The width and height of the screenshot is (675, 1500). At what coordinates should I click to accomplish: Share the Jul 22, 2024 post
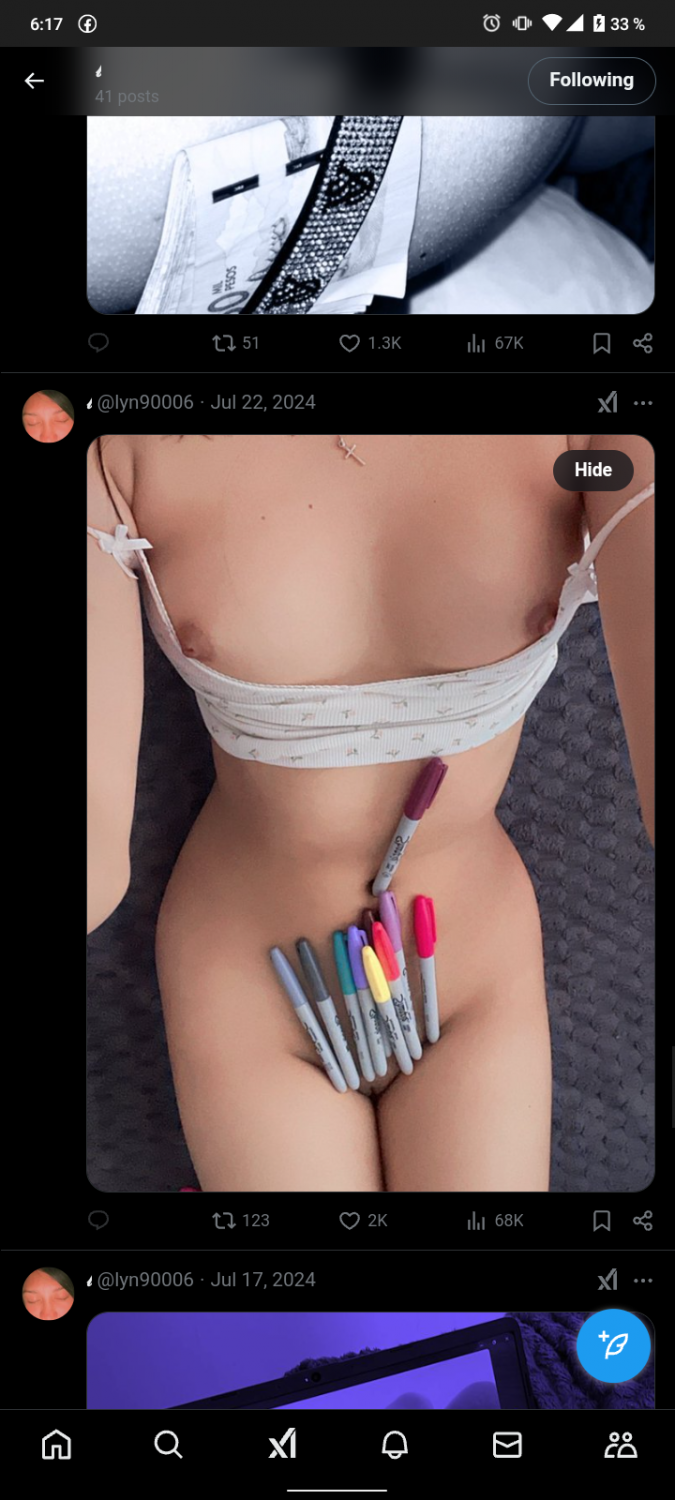pyautogui.click(x=643, y=1220)
